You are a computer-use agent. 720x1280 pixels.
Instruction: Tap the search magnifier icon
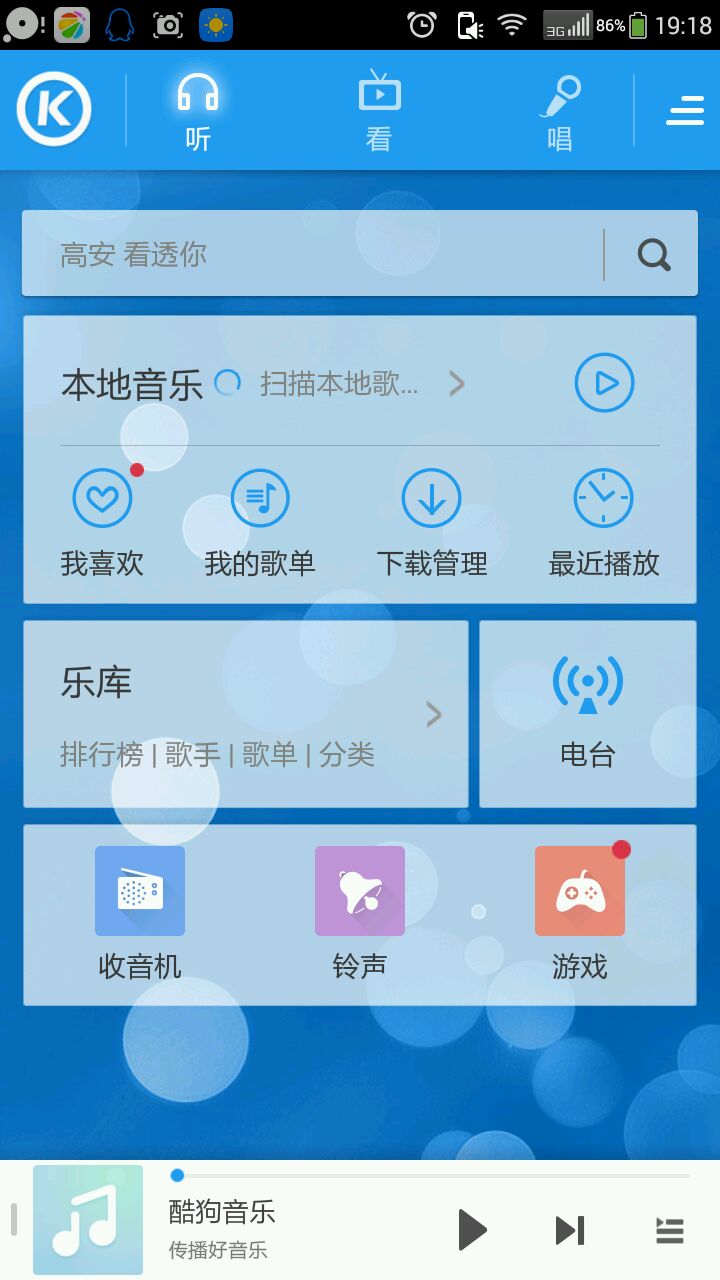tap(653, 255)
